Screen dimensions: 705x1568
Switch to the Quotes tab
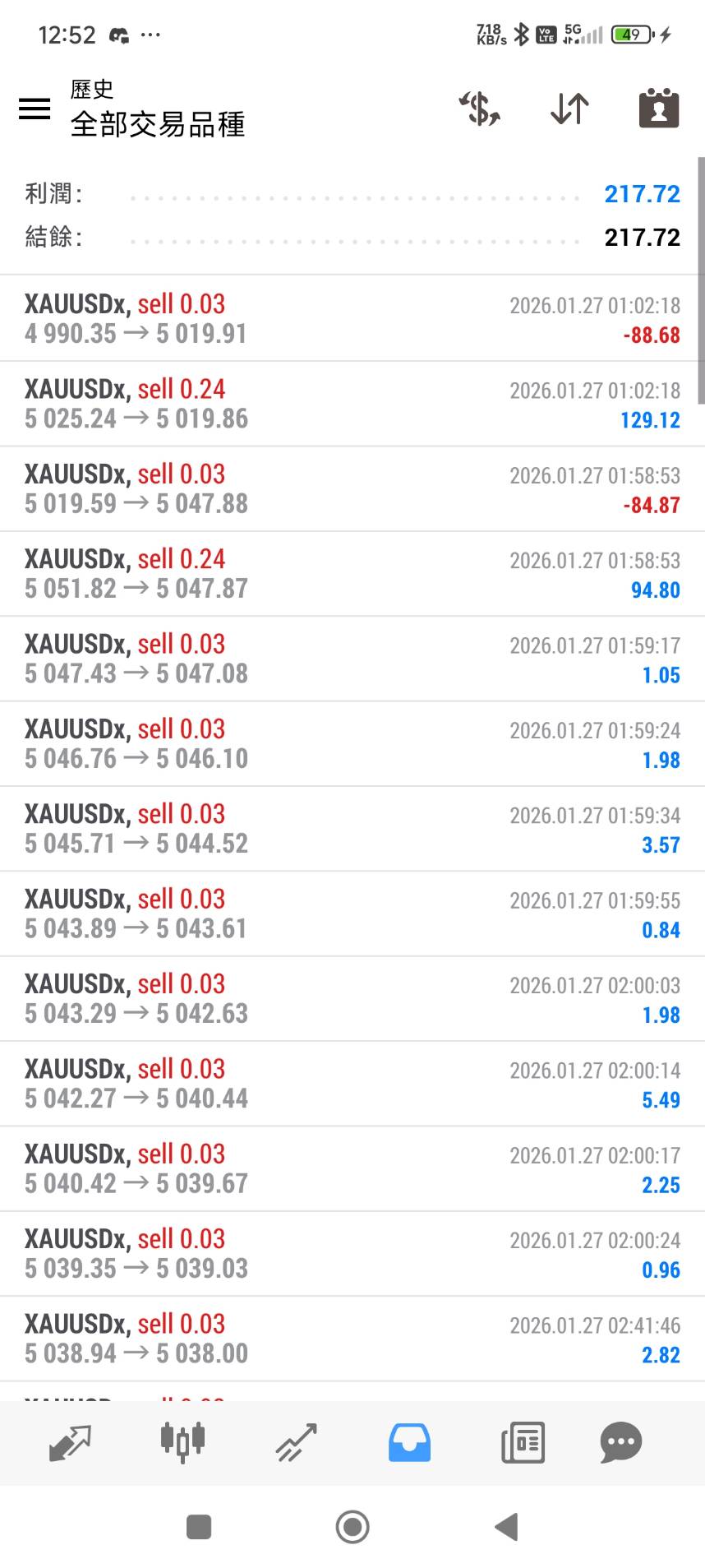(70, 1442)
